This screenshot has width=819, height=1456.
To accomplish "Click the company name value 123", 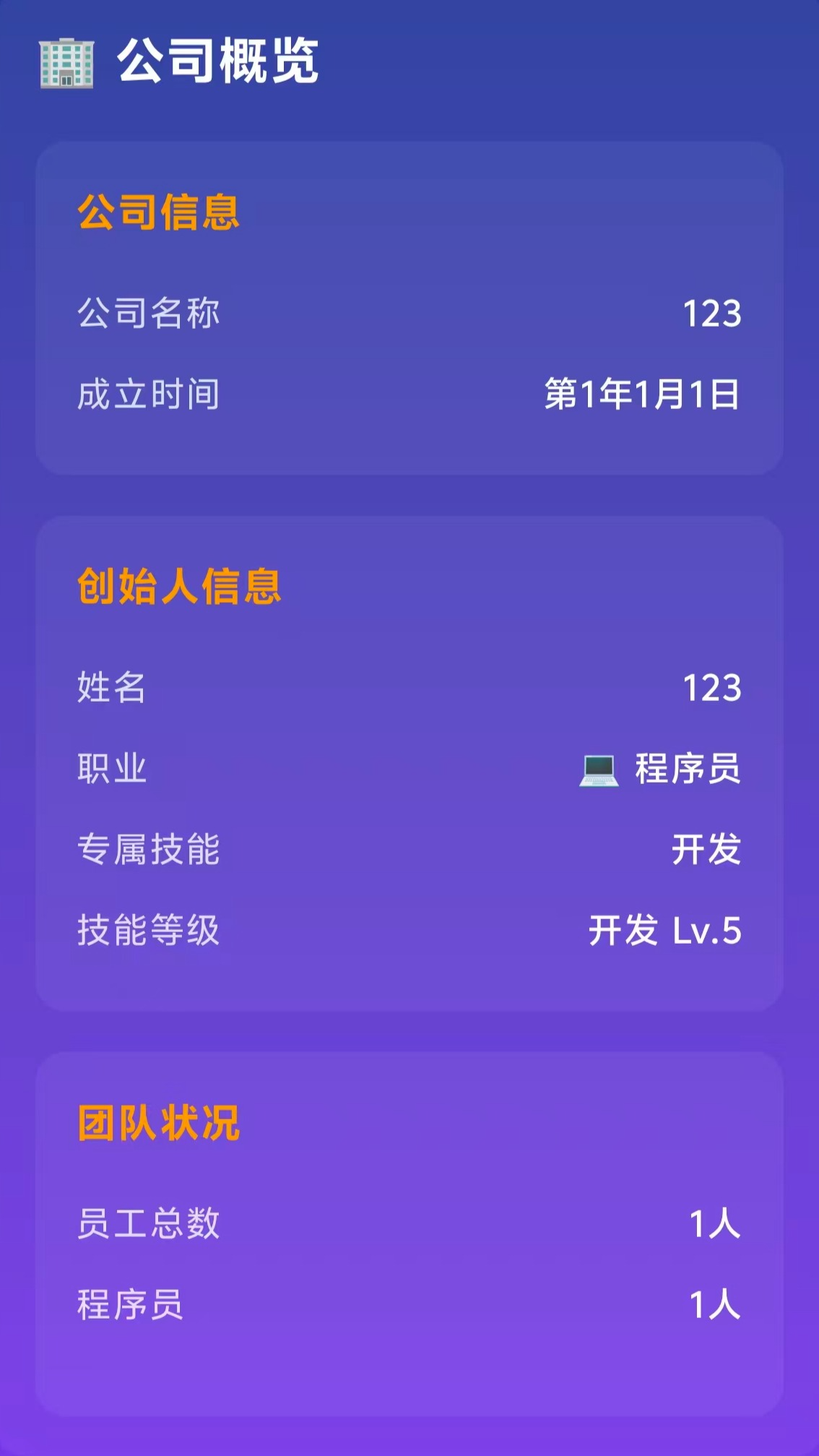I will (712, 314).
